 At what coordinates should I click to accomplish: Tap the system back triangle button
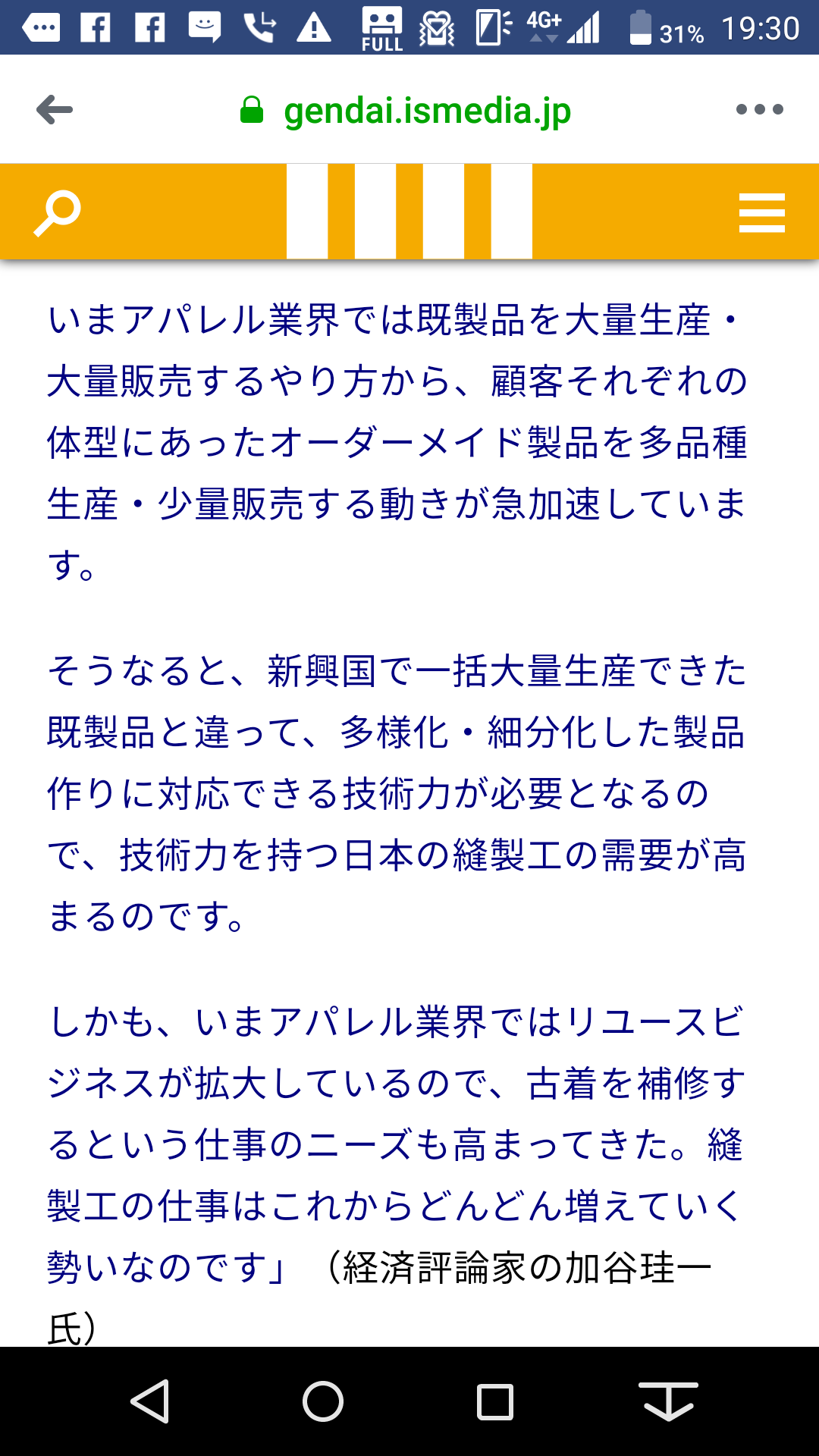[x=149, y=1401]
